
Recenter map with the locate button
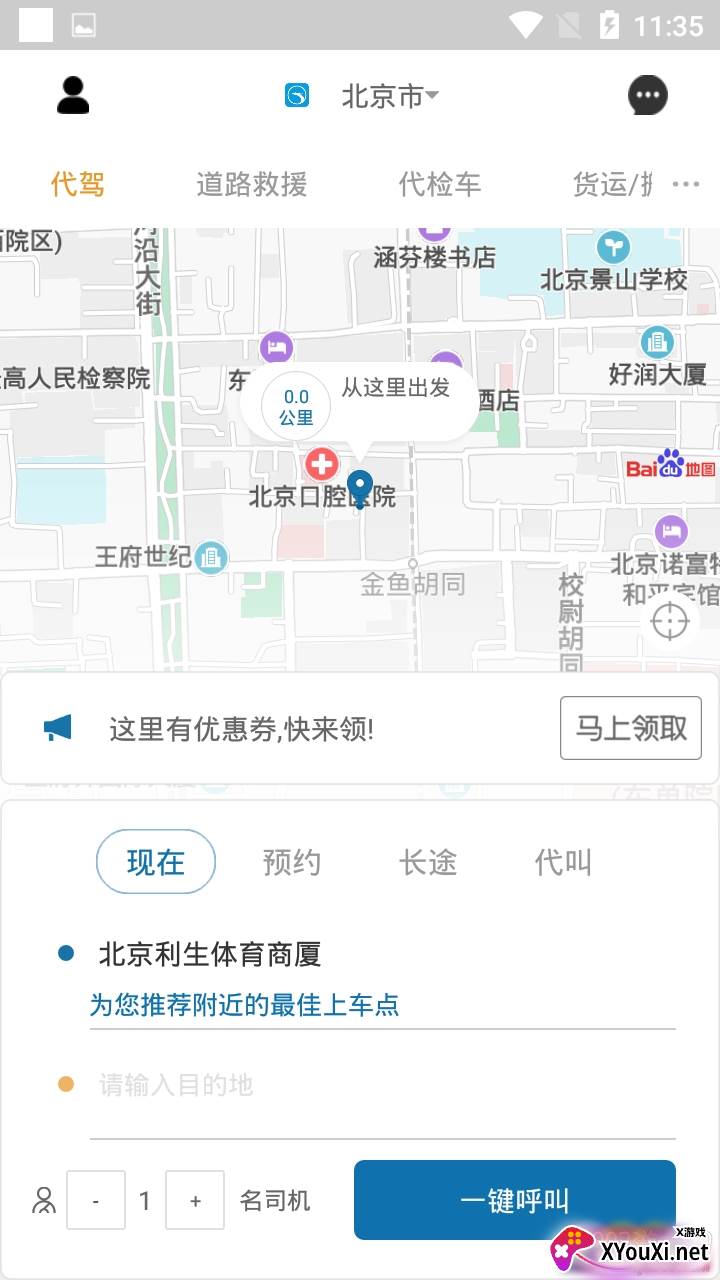(x=670, y=621)
